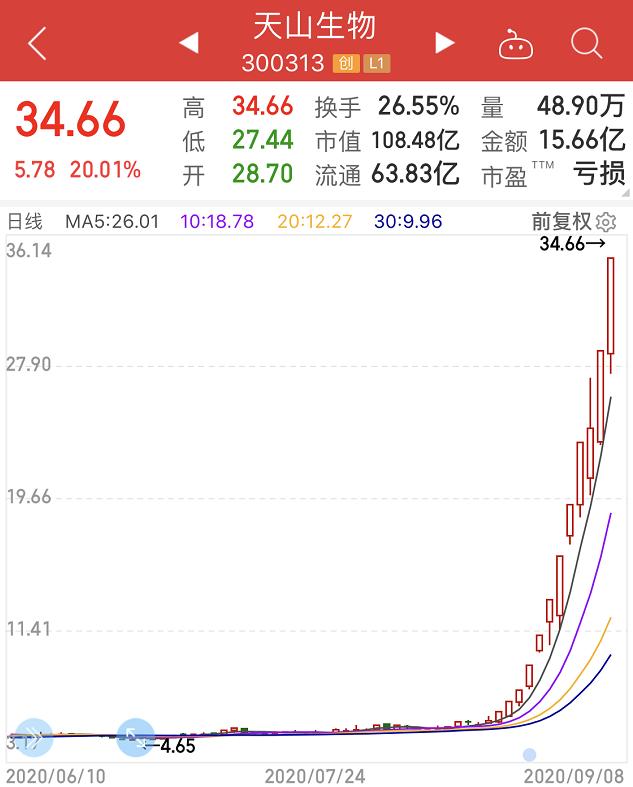Switch to the previous stock
The height and width of the screenshot is (787, 633).
[x=188, y=43]
